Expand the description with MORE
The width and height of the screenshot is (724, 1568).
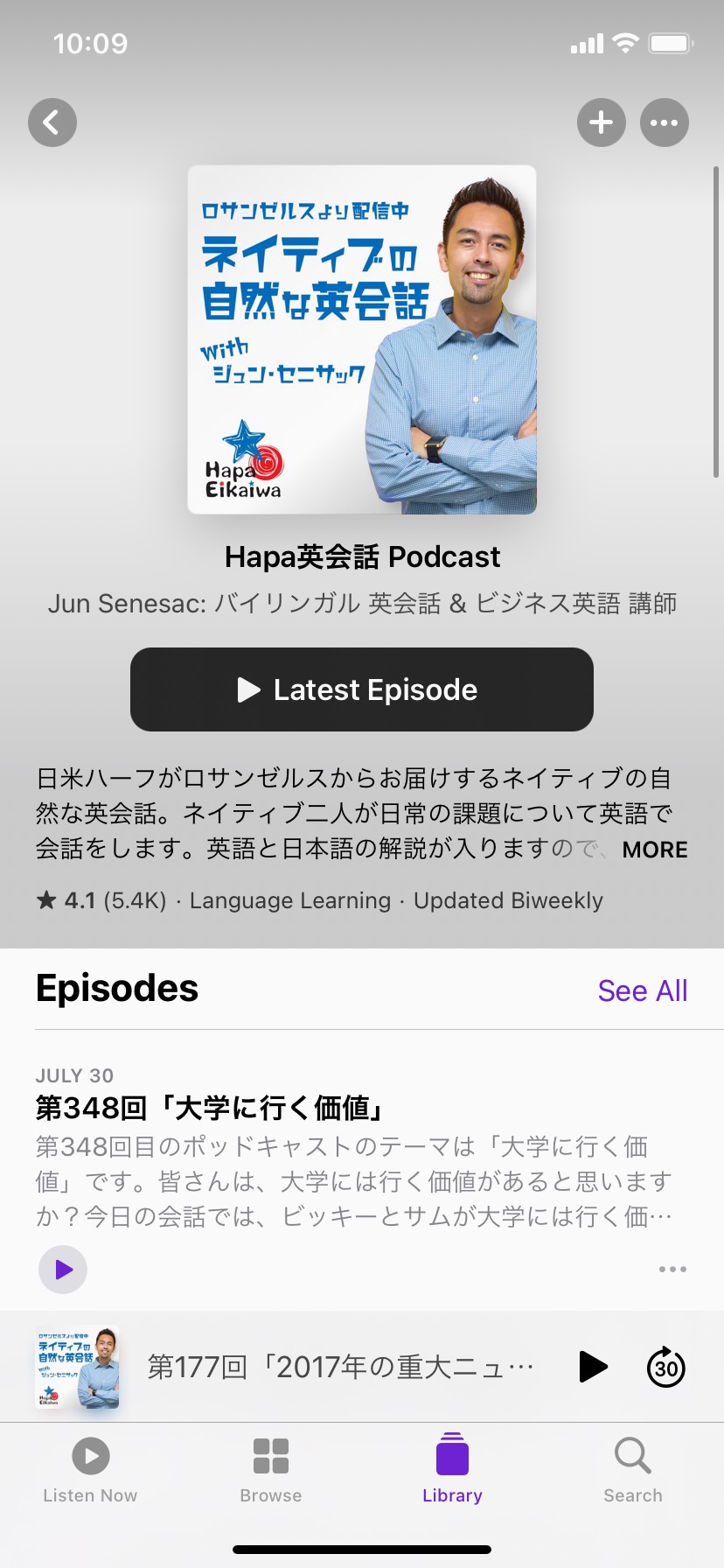point(655,850)
